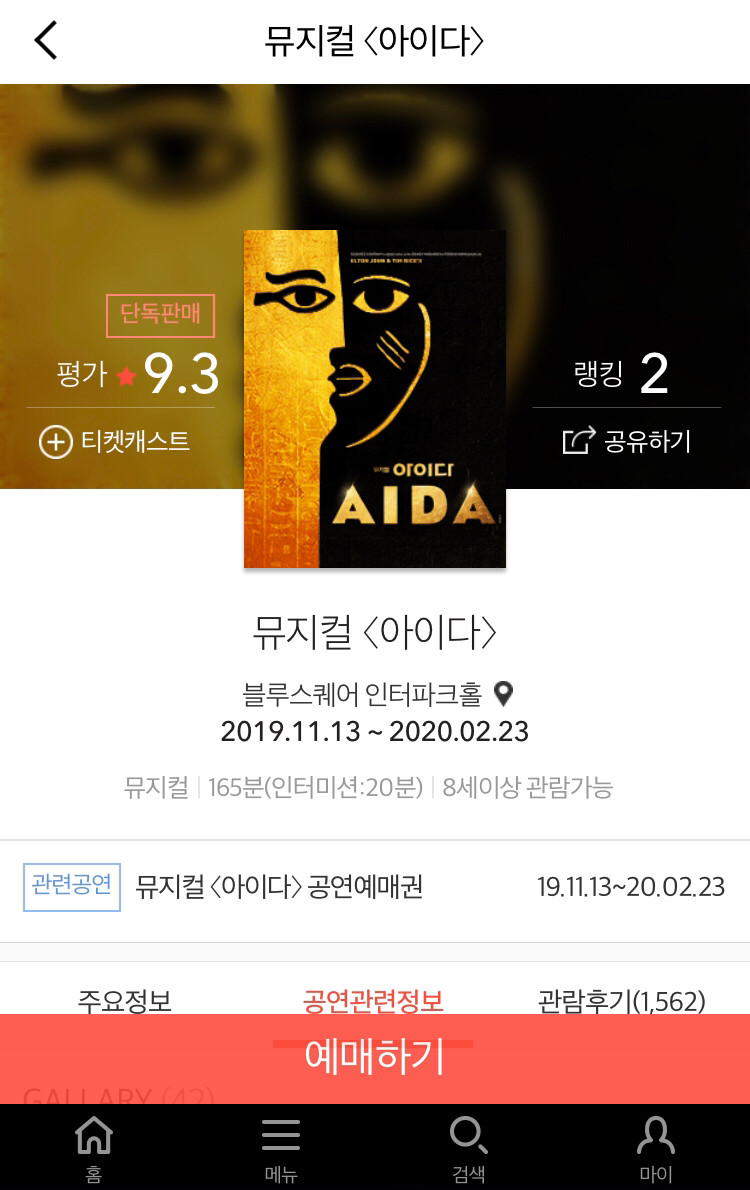The image size is (750, 1190).
Task: Tap the 관련공연 label
Action: pos(70,887)
